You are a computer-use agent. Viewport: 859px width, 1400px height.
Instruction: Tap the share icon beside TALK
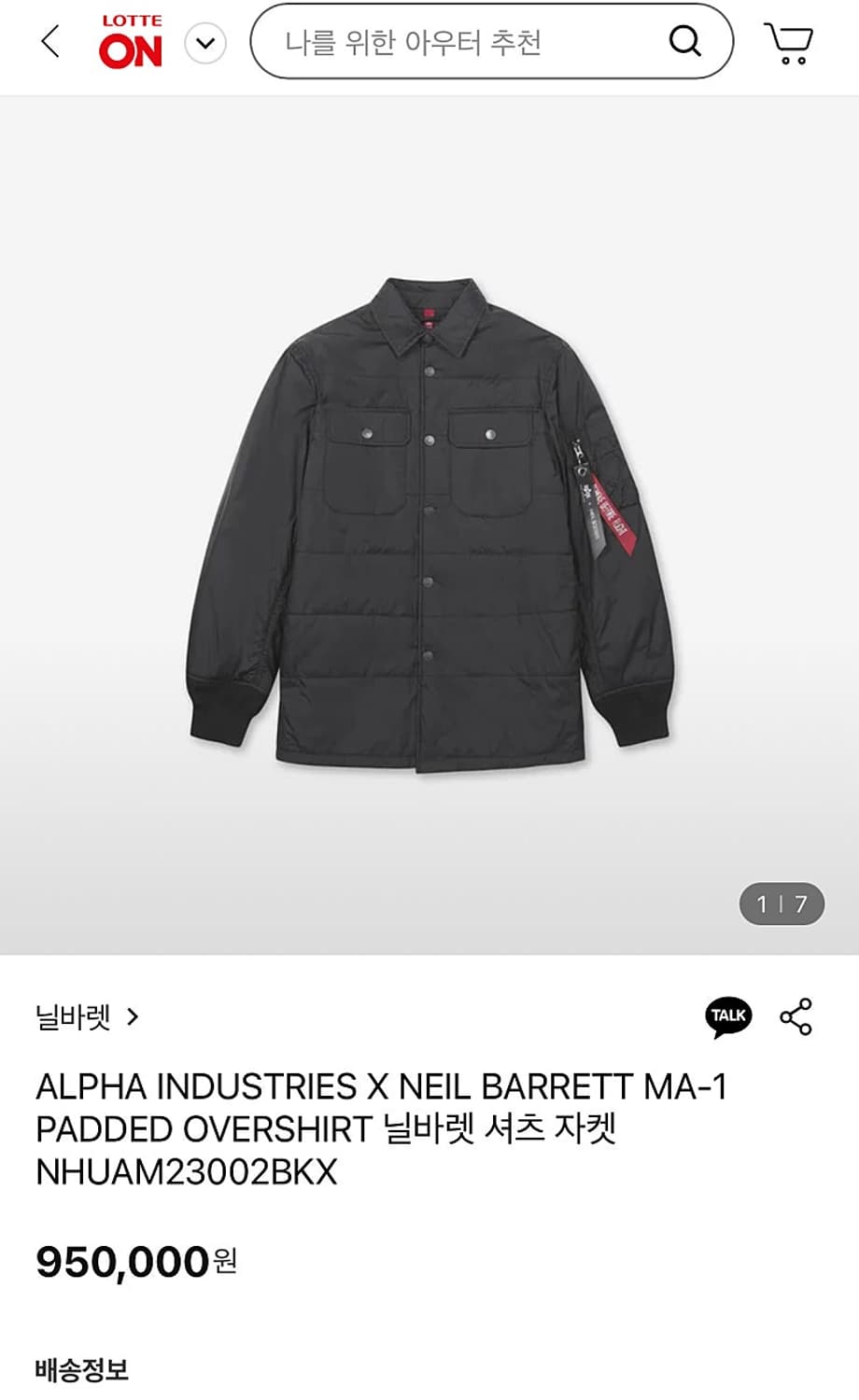pyautogui.click(x=796, y=1016)
